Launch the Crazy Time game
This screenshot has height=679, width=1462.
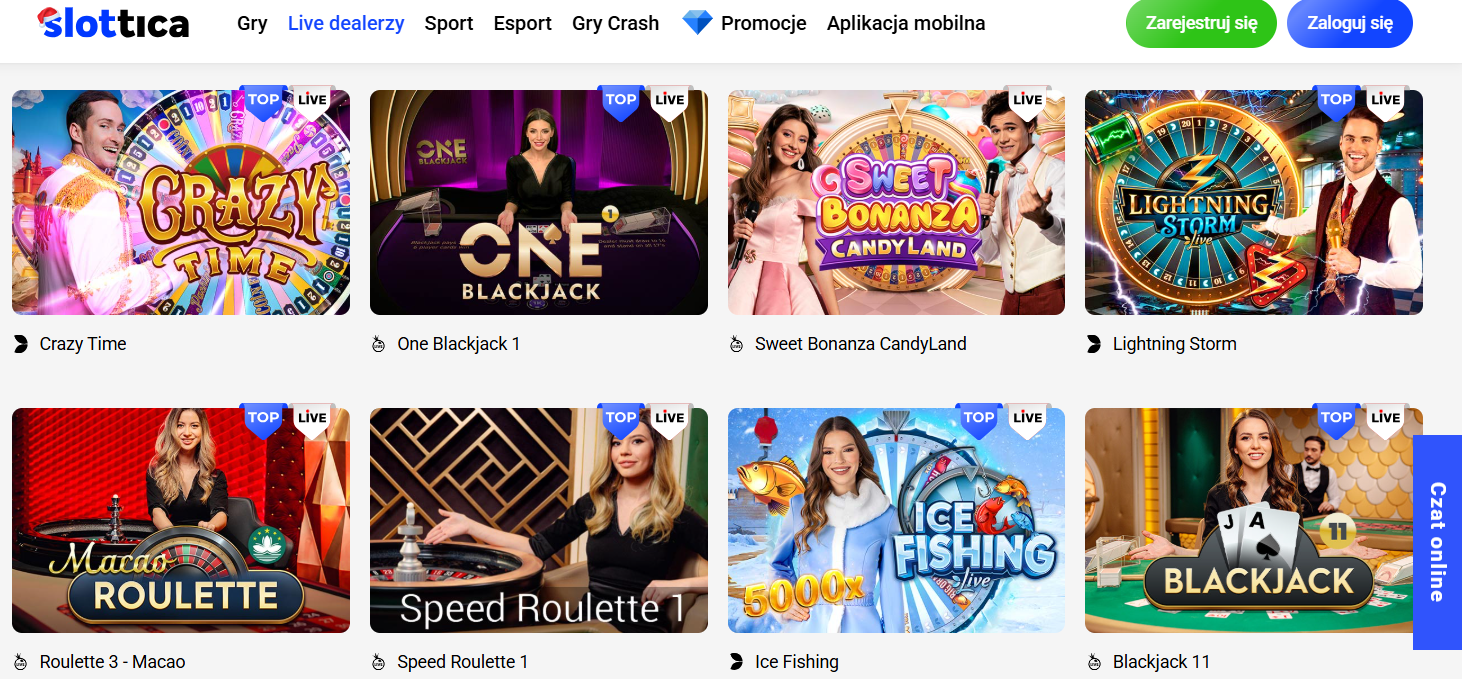tap(180, 203)
